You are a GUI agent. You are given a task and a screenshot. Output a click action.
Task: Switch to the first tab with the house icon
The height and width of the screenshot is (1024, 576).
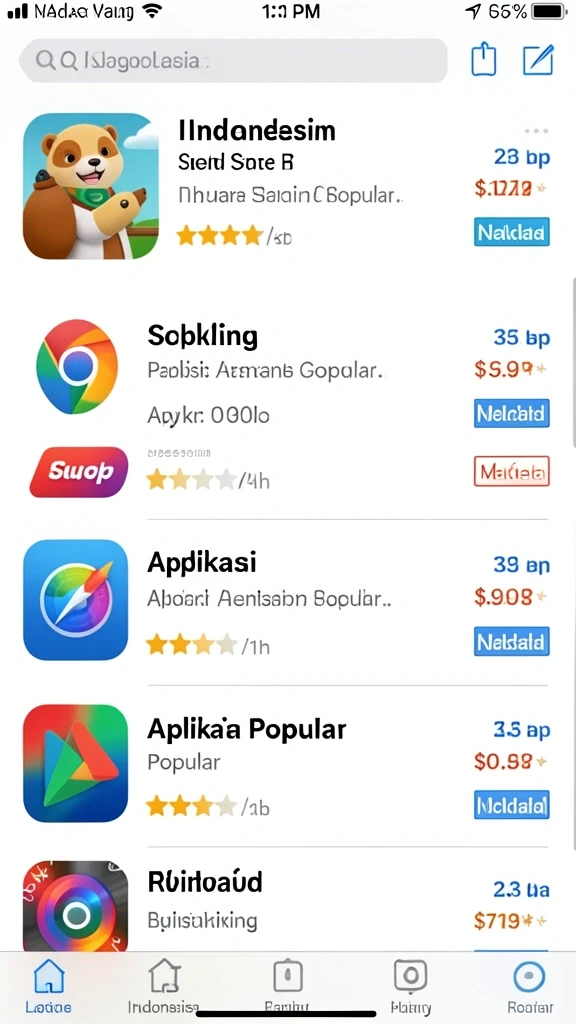pyautogui.click(x=49, y=985)
